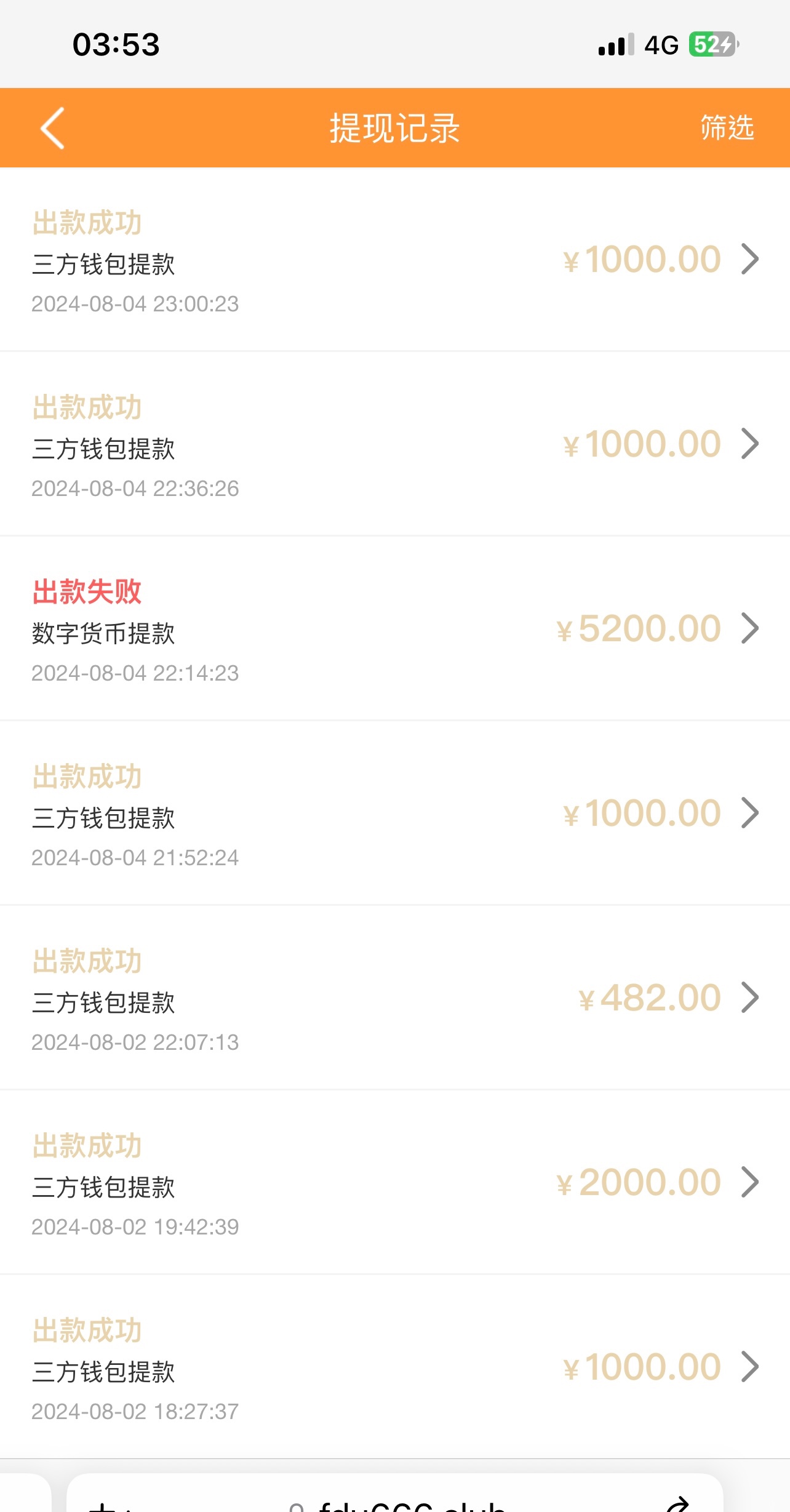View details of the ¥2000.00 withdrawal
This screenshot has height=1512, width=790.
click(x=394, y=1183)
